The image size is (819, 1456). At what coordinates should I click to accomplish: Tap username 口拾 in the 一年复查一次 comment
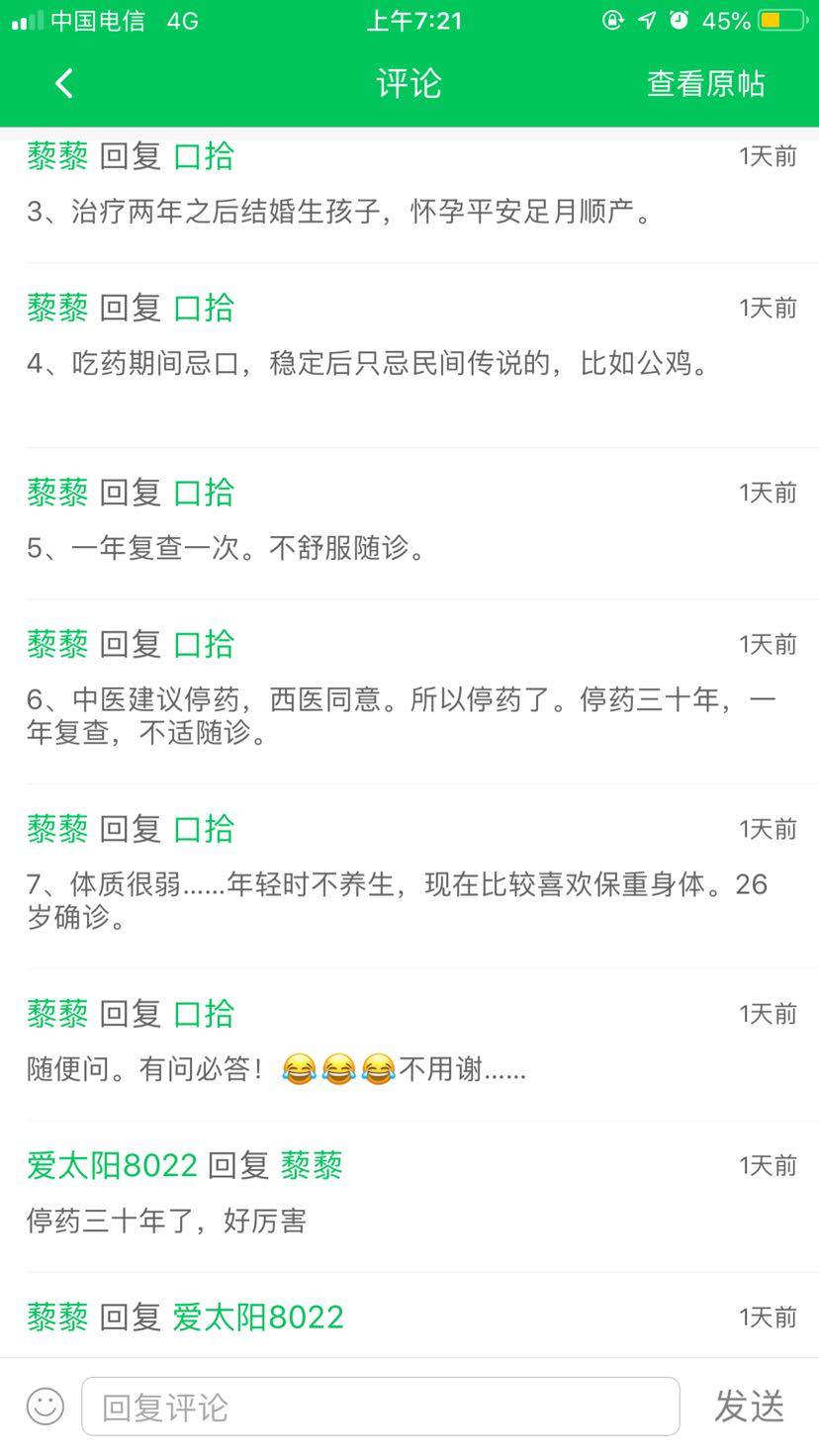pyautogui.click(x=204, y=492)
